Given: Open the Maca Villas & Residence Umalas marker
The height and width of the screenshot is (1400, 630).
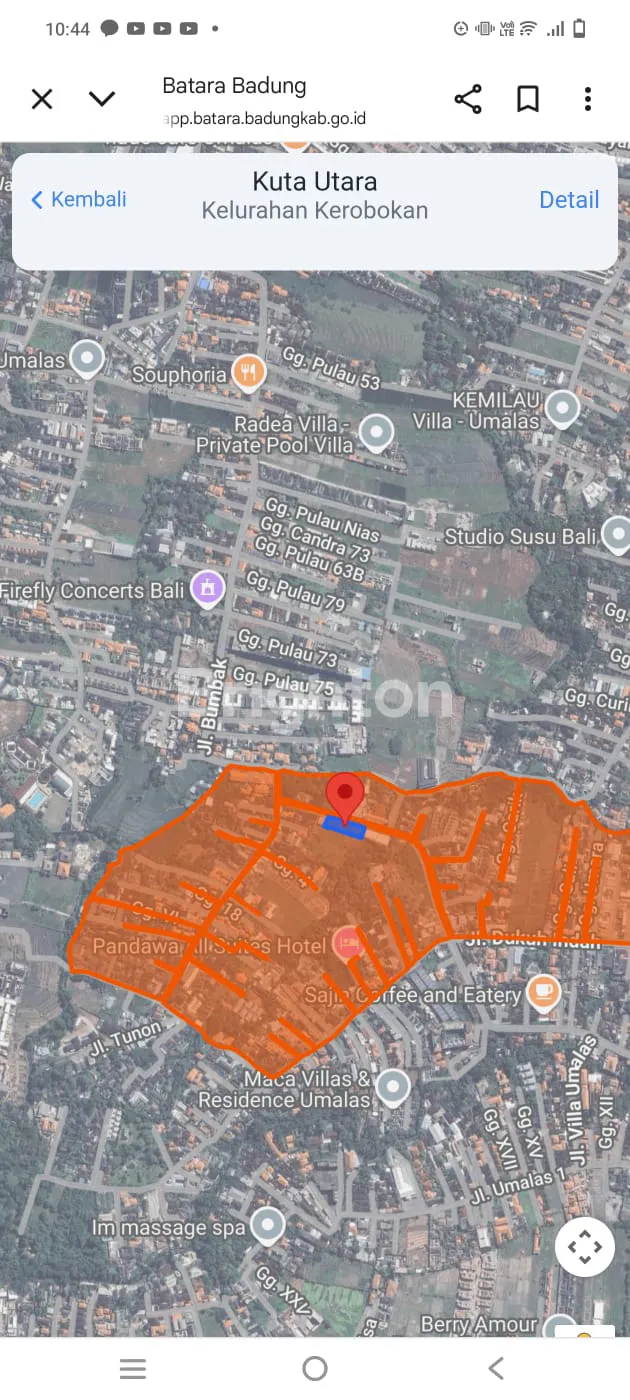Looking at the screenshot, I should (x=393, y=1087).
